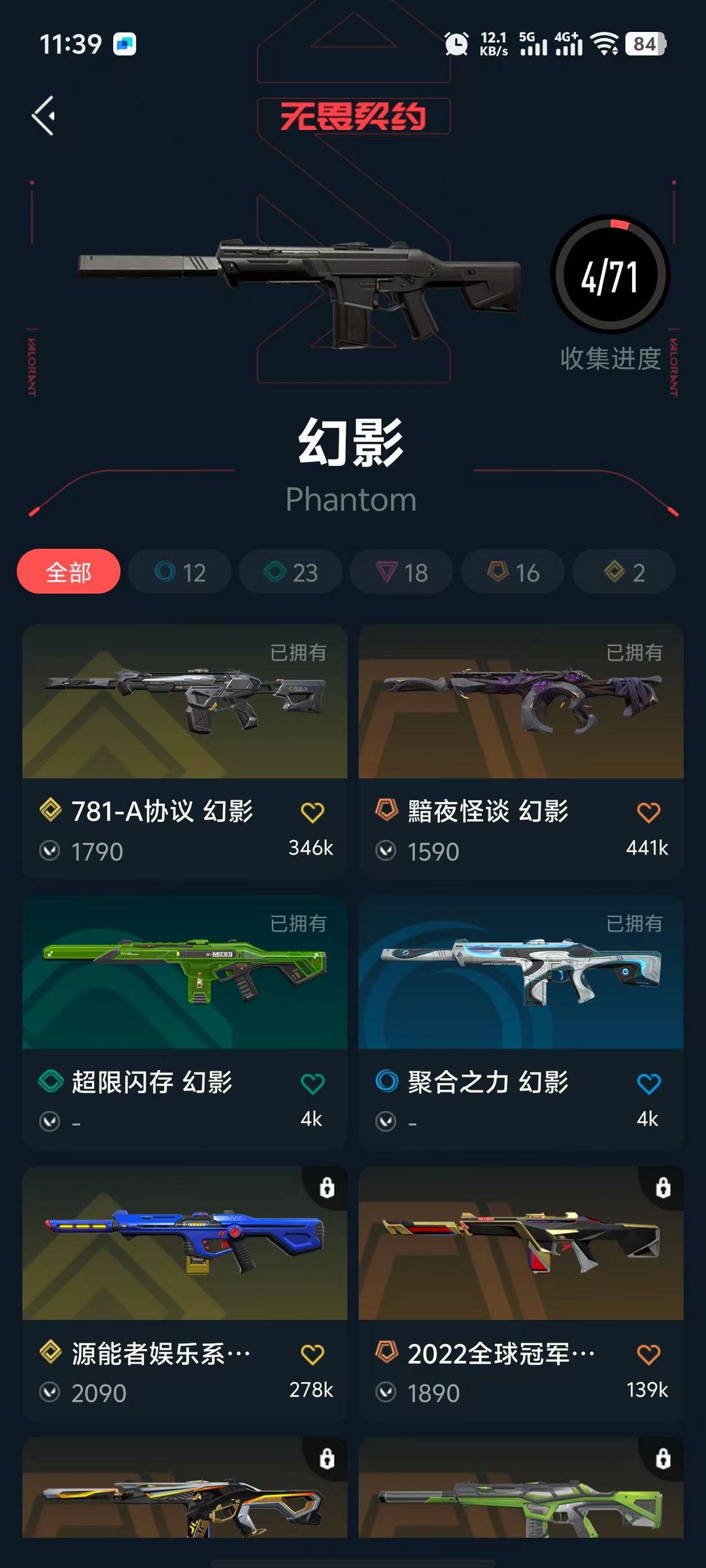Switch to the orange tier filter showing 16
The height and width of the screenshot is (1568, 706).
click(x=513, y=572)
